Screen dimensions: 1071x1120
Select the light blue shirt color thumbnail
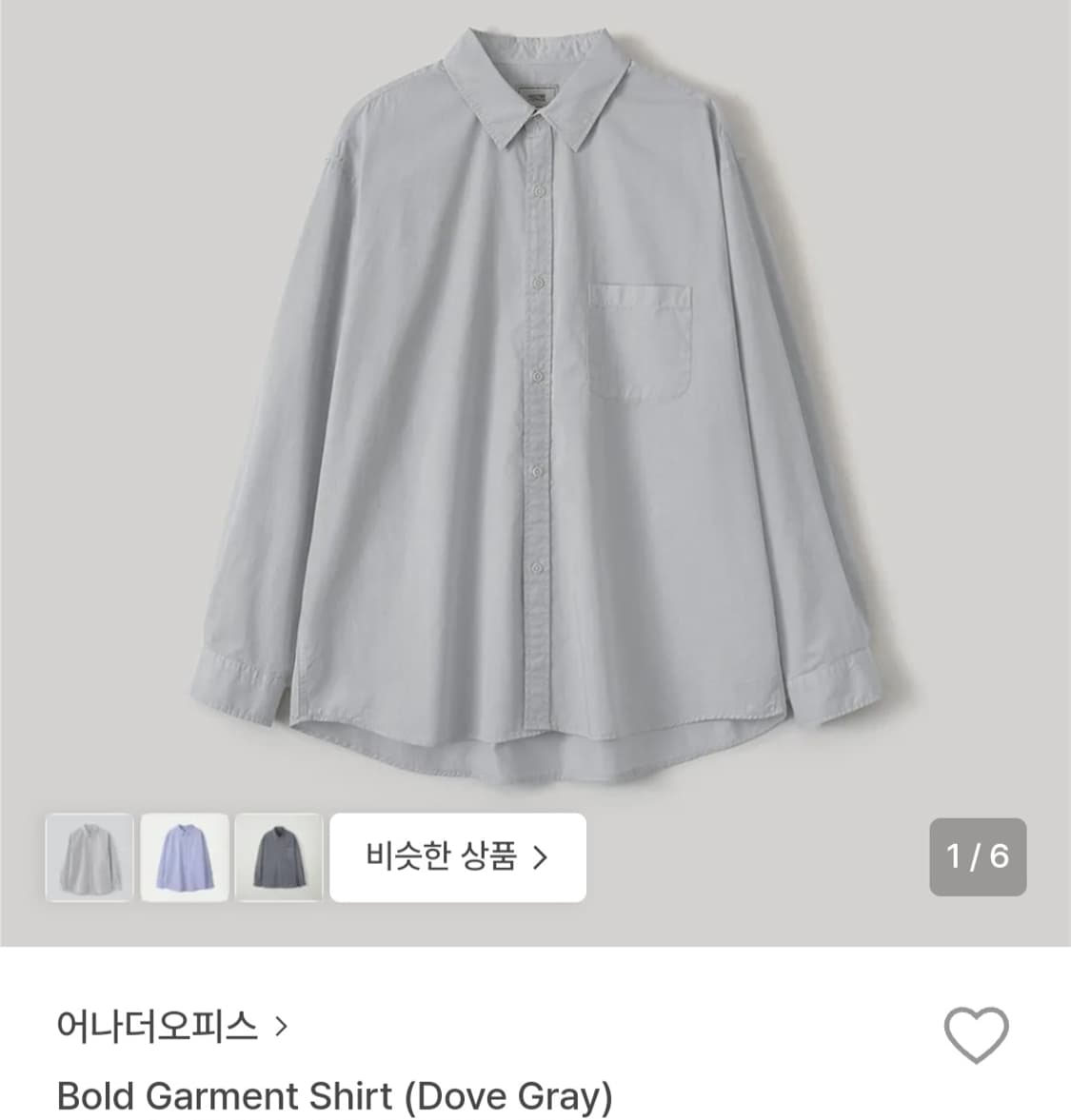183,857
